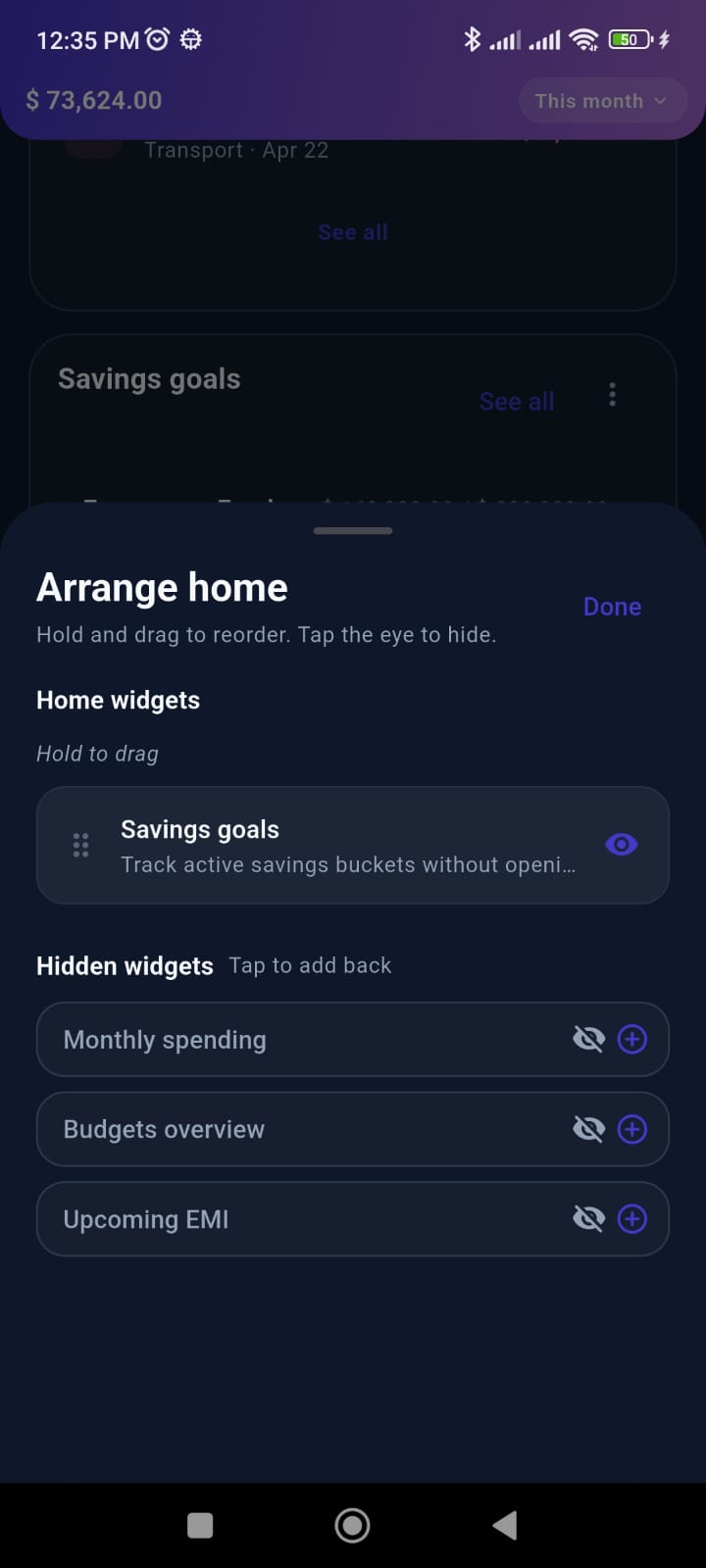
Task: Hide the Savings goals widget via its eye icon
Action: pyautogui.click(x=621, y=844)
